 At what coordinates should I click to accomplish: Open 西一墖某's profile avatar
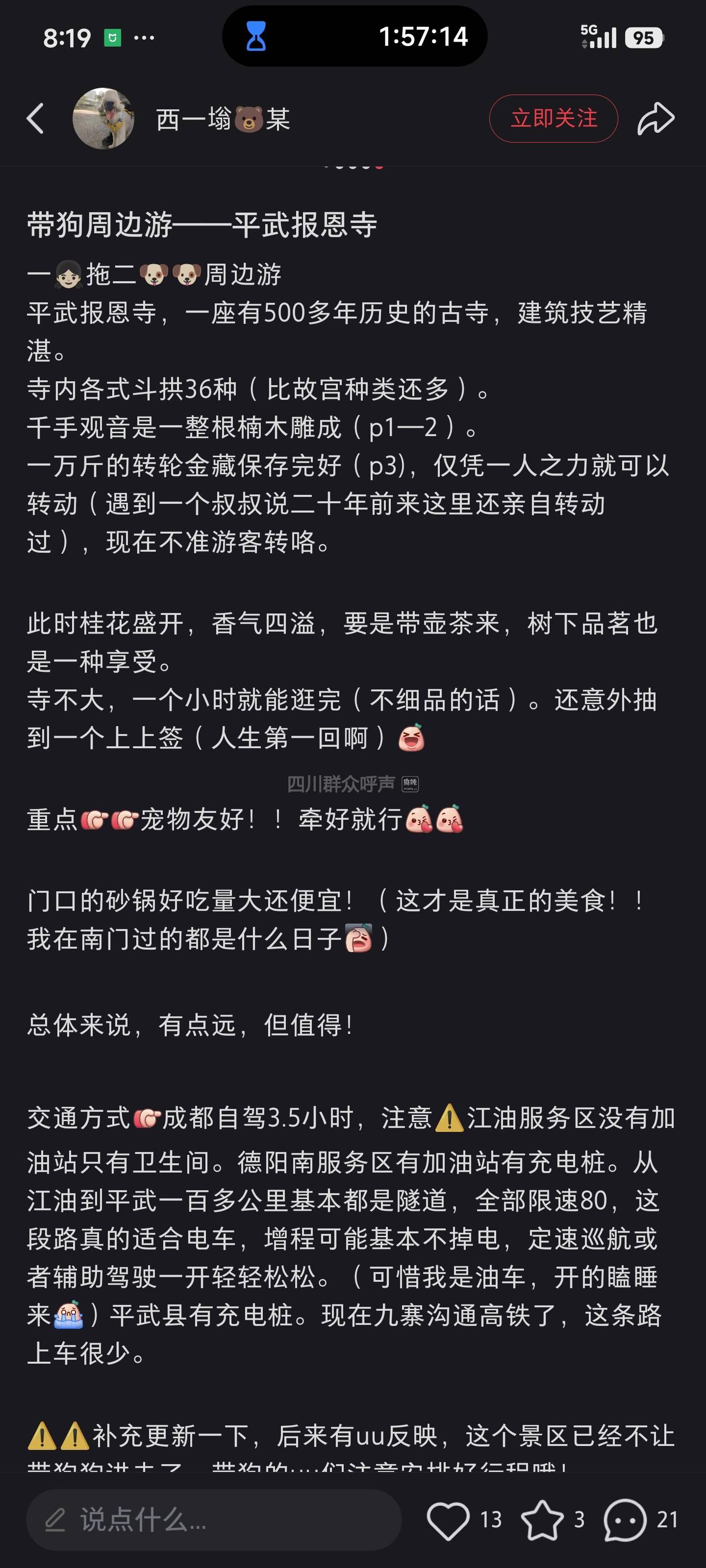[103, 118]
